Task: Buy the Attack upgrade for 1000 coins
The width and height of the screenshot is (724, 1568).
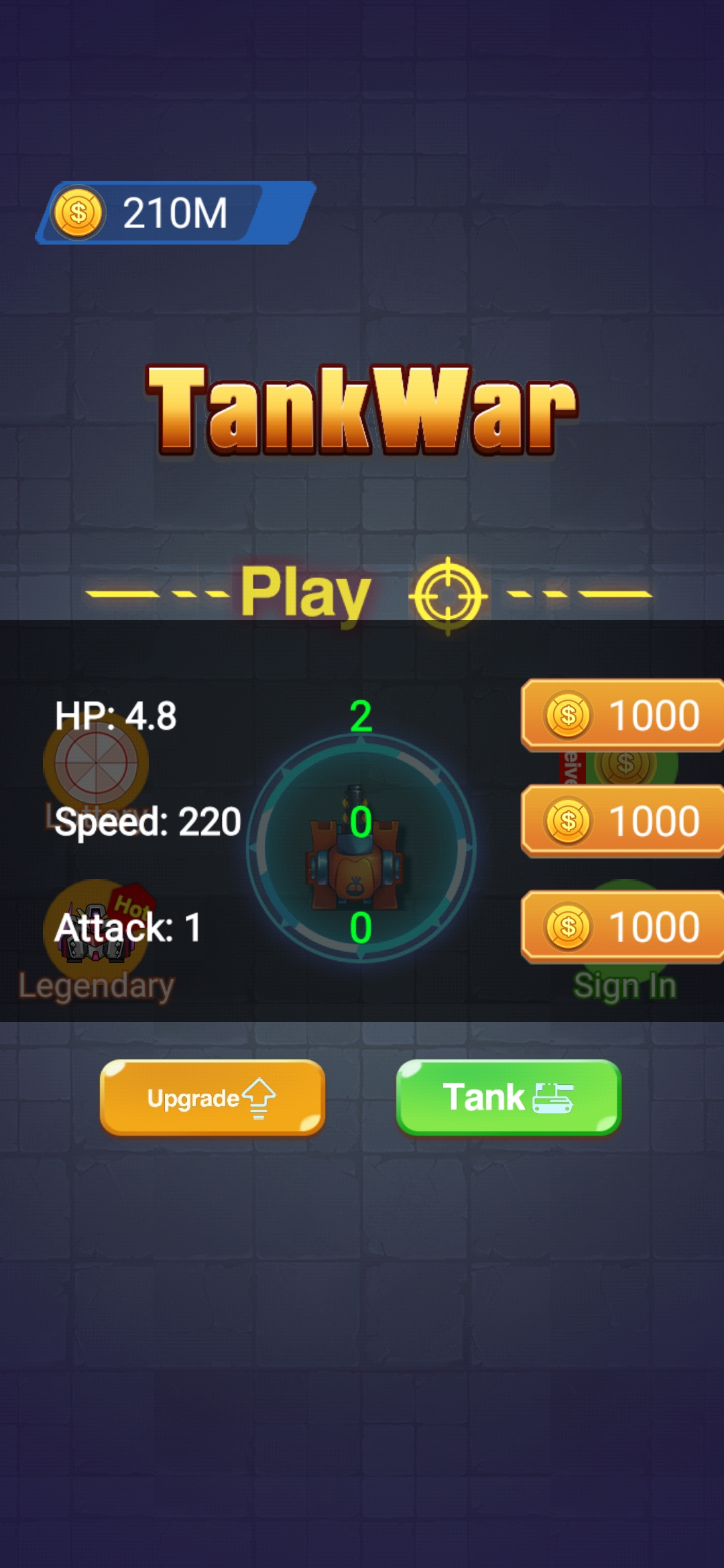Action: [622, 927]
